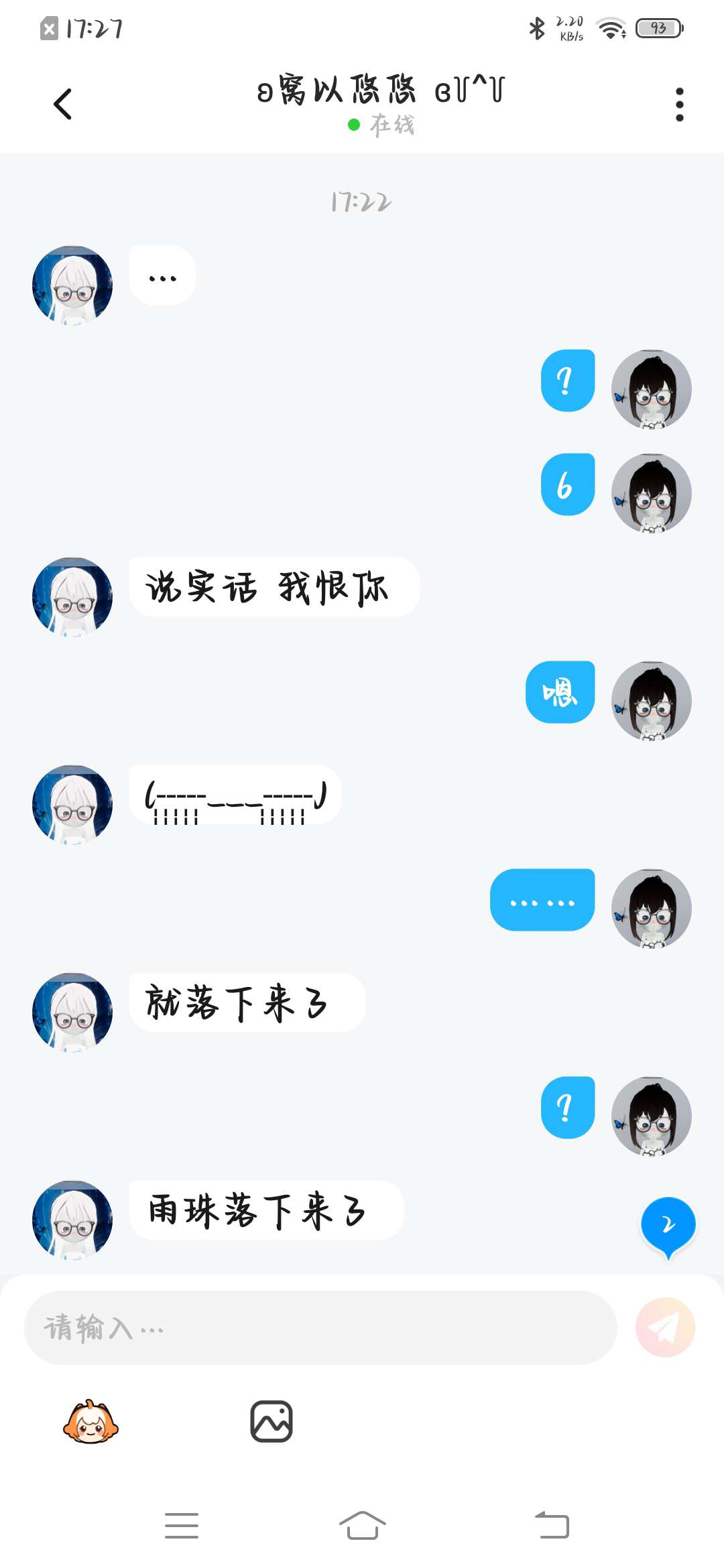Send the message with the paper plane
This screenshot has width=724, height=1568.
pyautogui.click(x=665, y=1327)
